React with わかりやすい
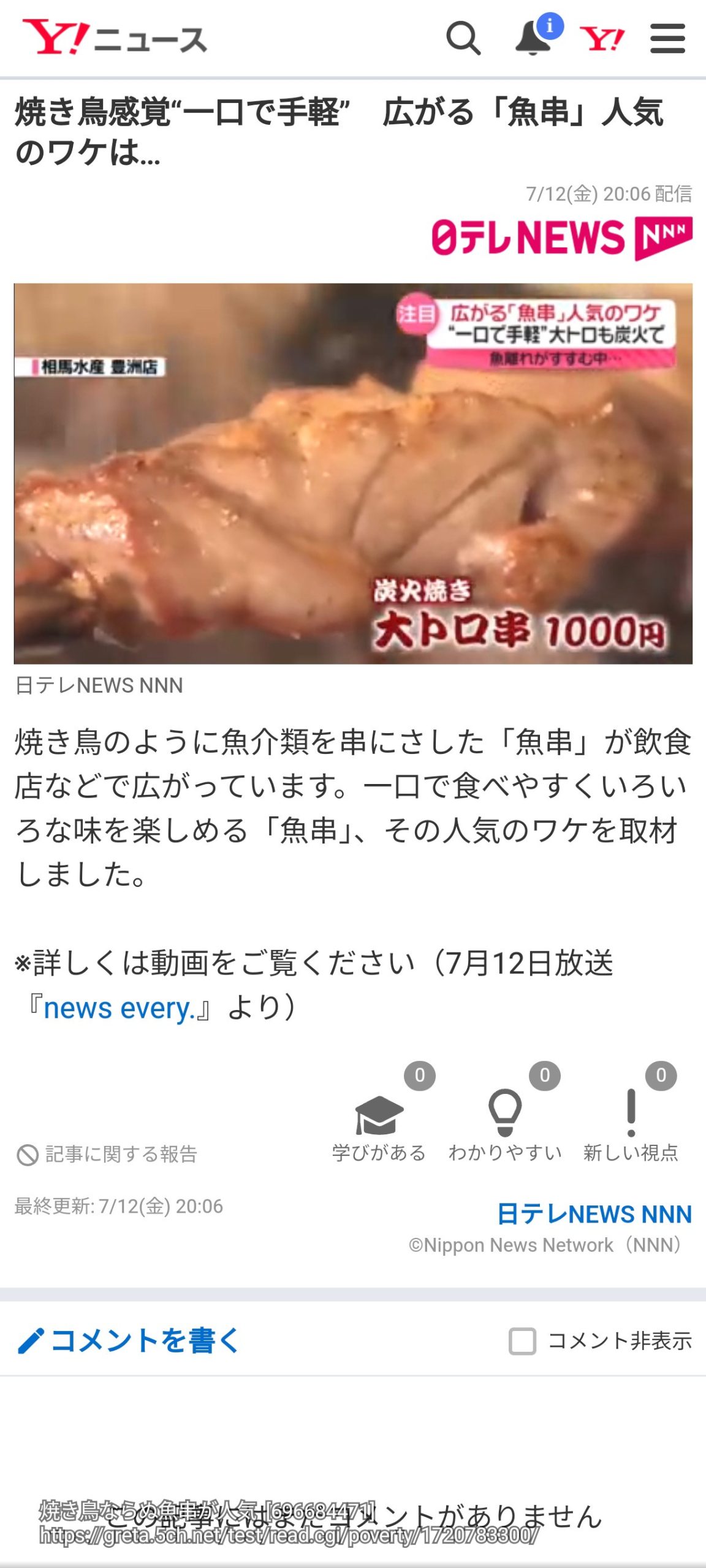This screenshot has width=706, height=1568. coord(505,1126)
